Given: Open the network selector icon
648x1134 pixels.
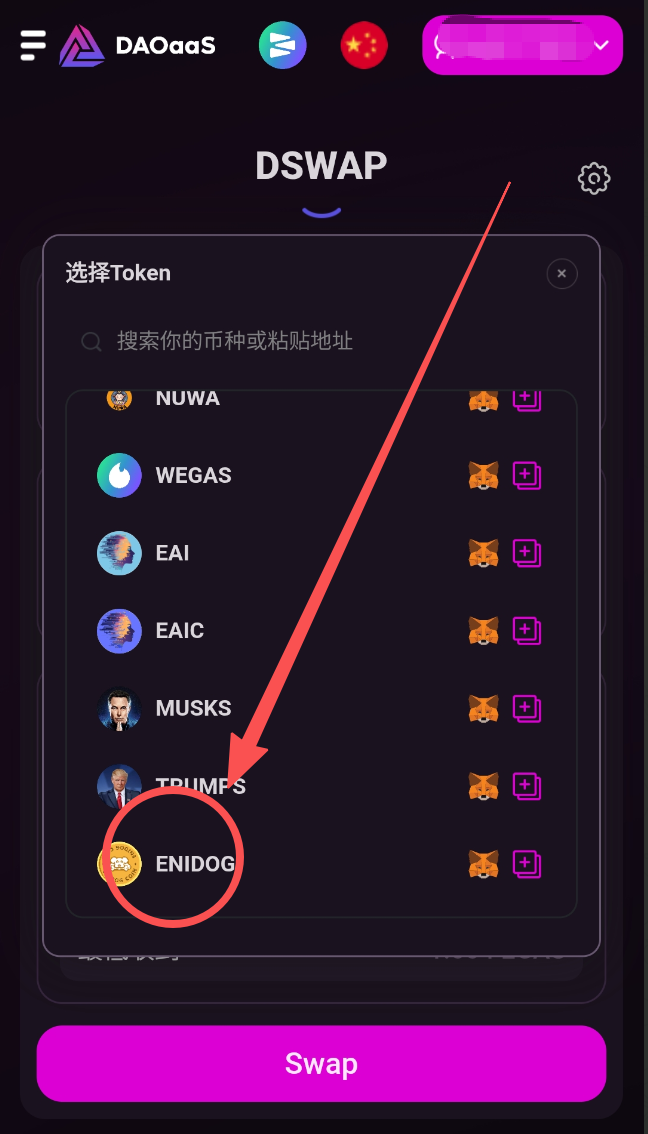Looking at the screenshot, I should point(283,45).
